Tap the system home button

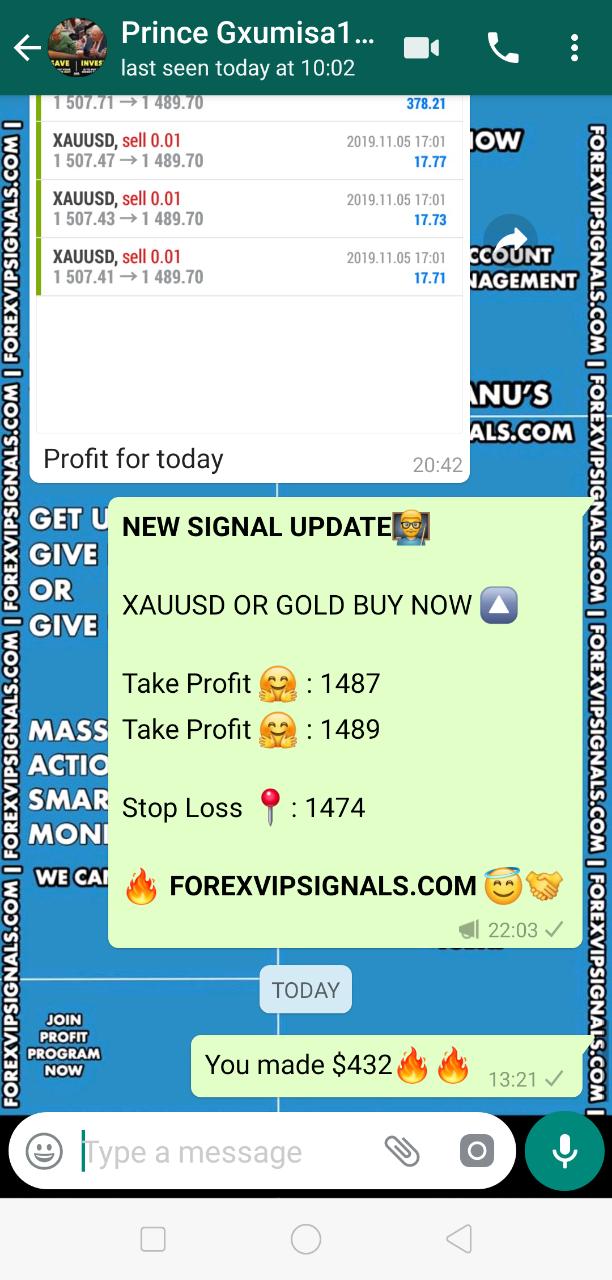(x=306, y=1240)
